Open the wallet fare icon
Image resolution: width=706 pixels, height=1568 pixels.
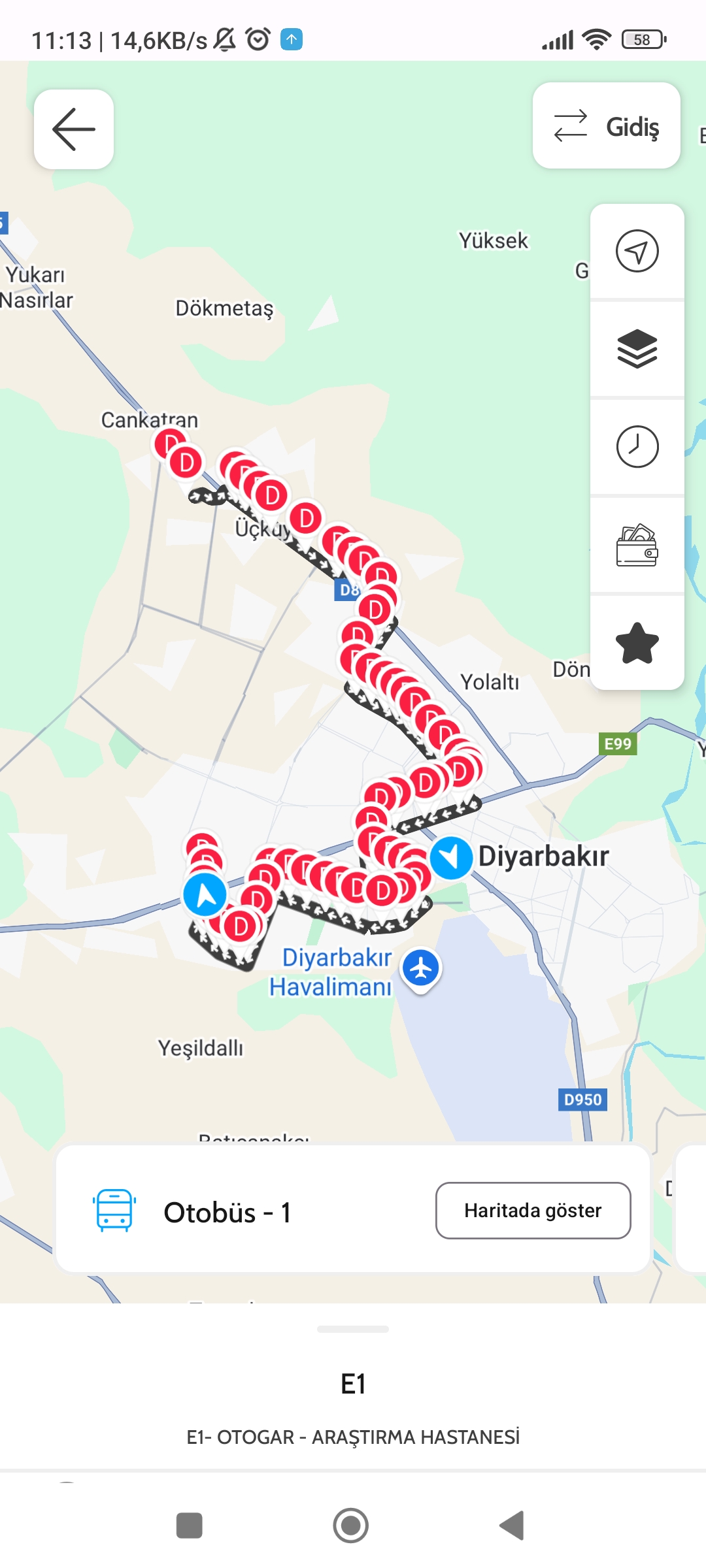[637, 545]
